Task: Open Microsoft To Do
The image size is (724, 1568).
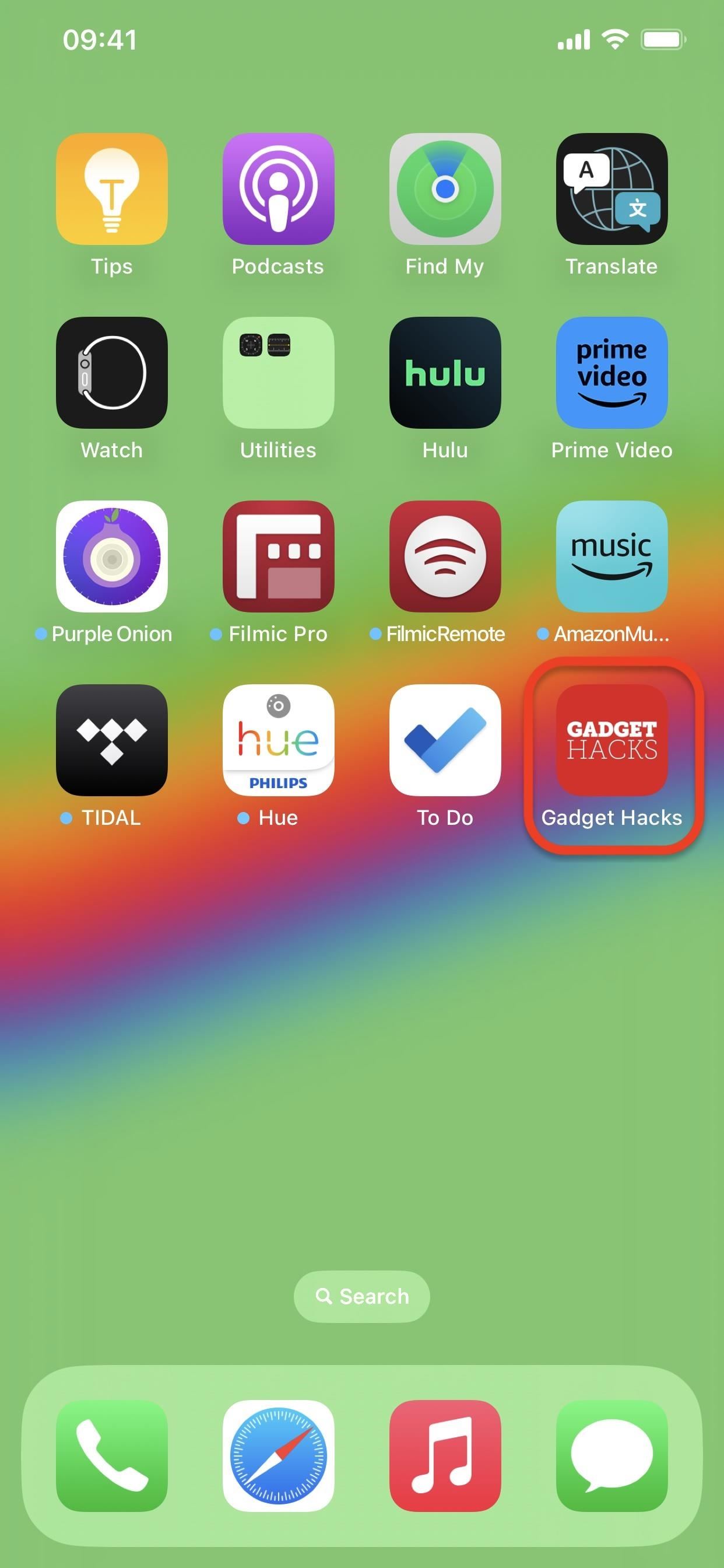Action: coord(445,740)
